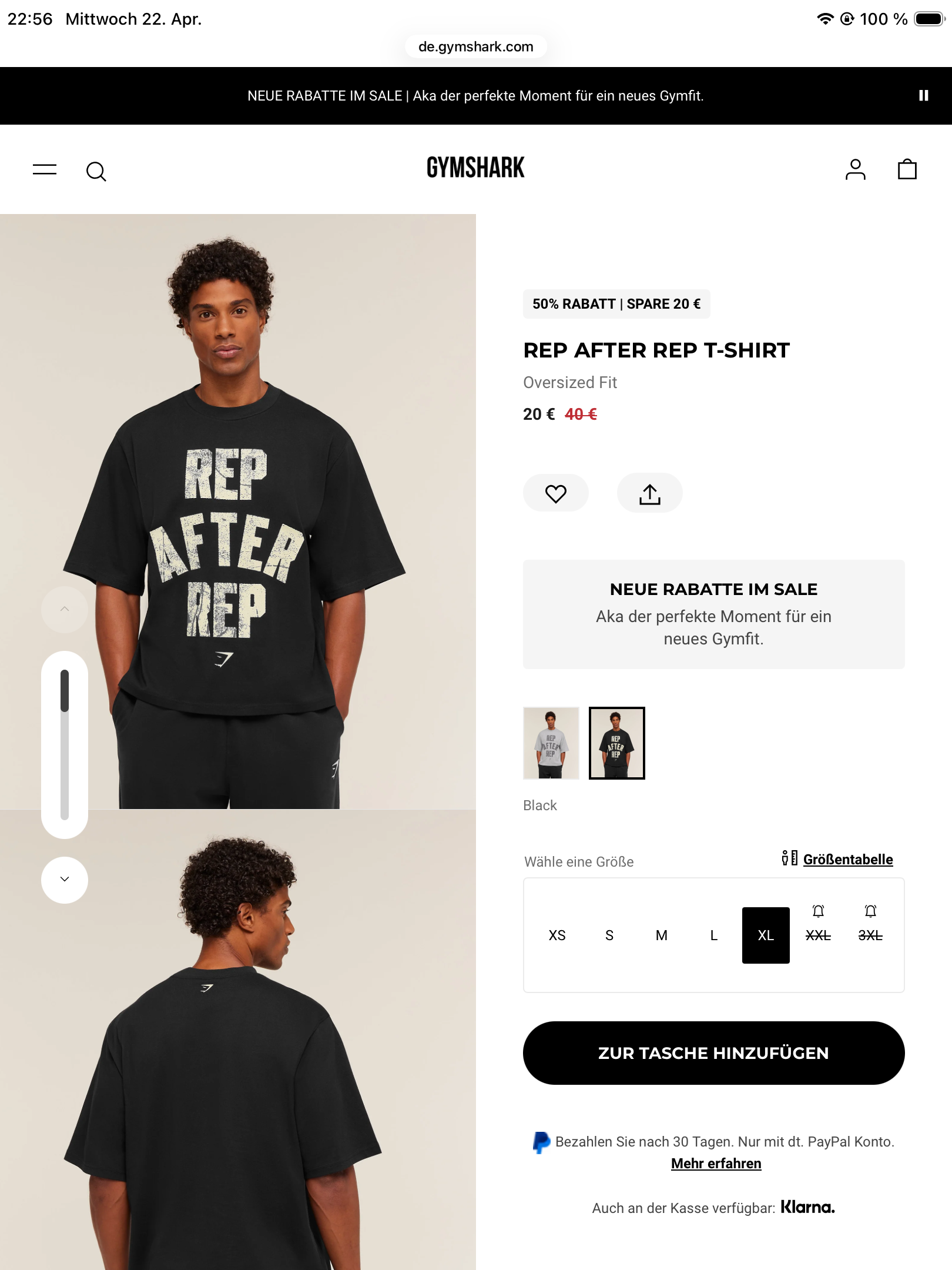The image size is (952, 1270).
Task: Choose size XS
Action: [x=557, y=935]
